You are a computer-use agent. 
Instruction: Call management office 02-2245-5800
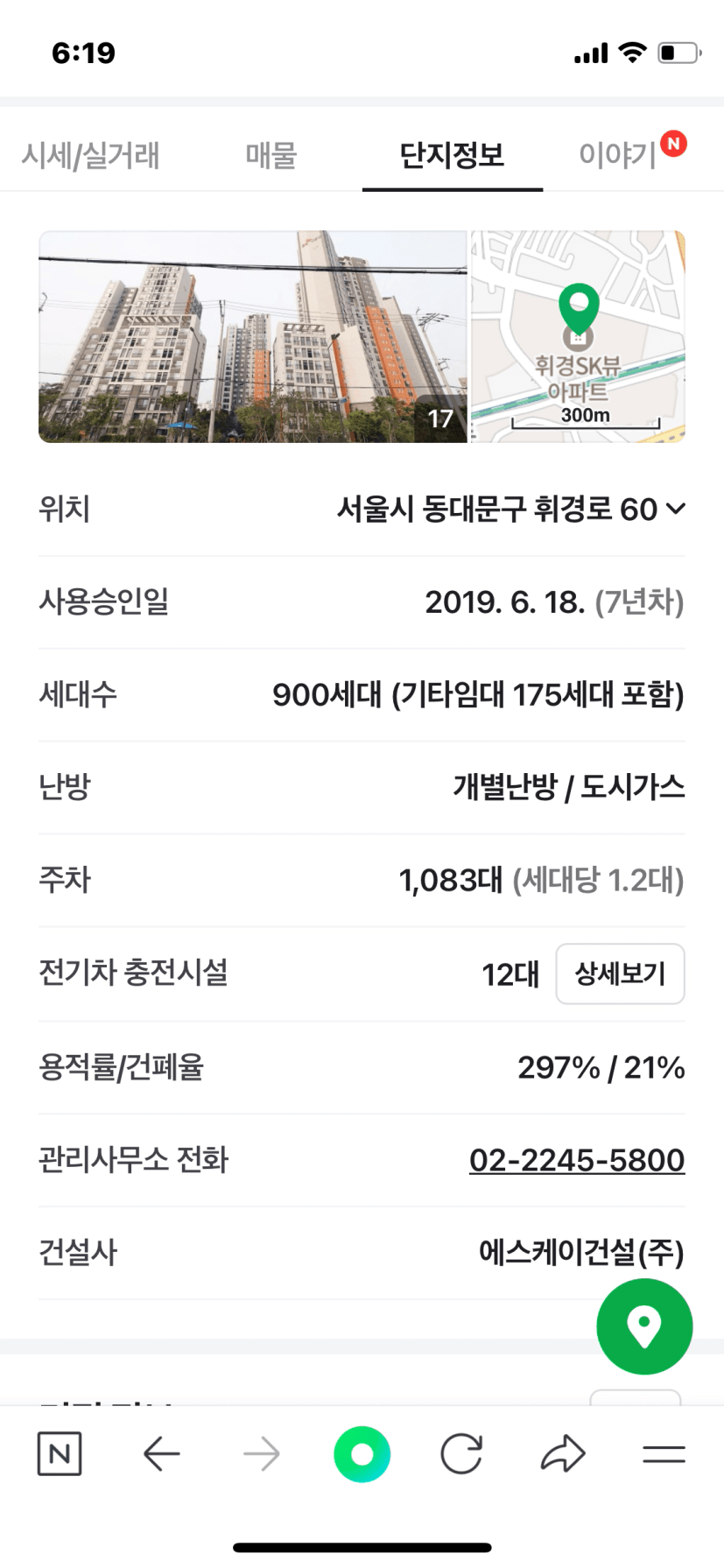[577, 1160]
